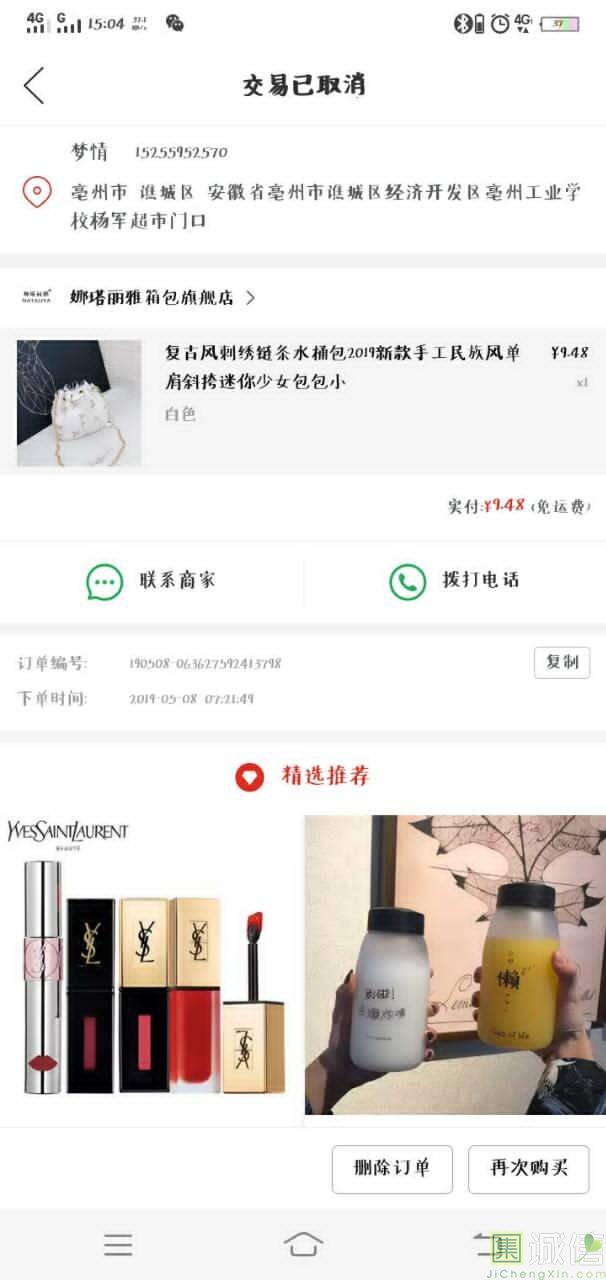Go back from the cancelled order page
Screen dimensions: 606x1280
point(34,85)
